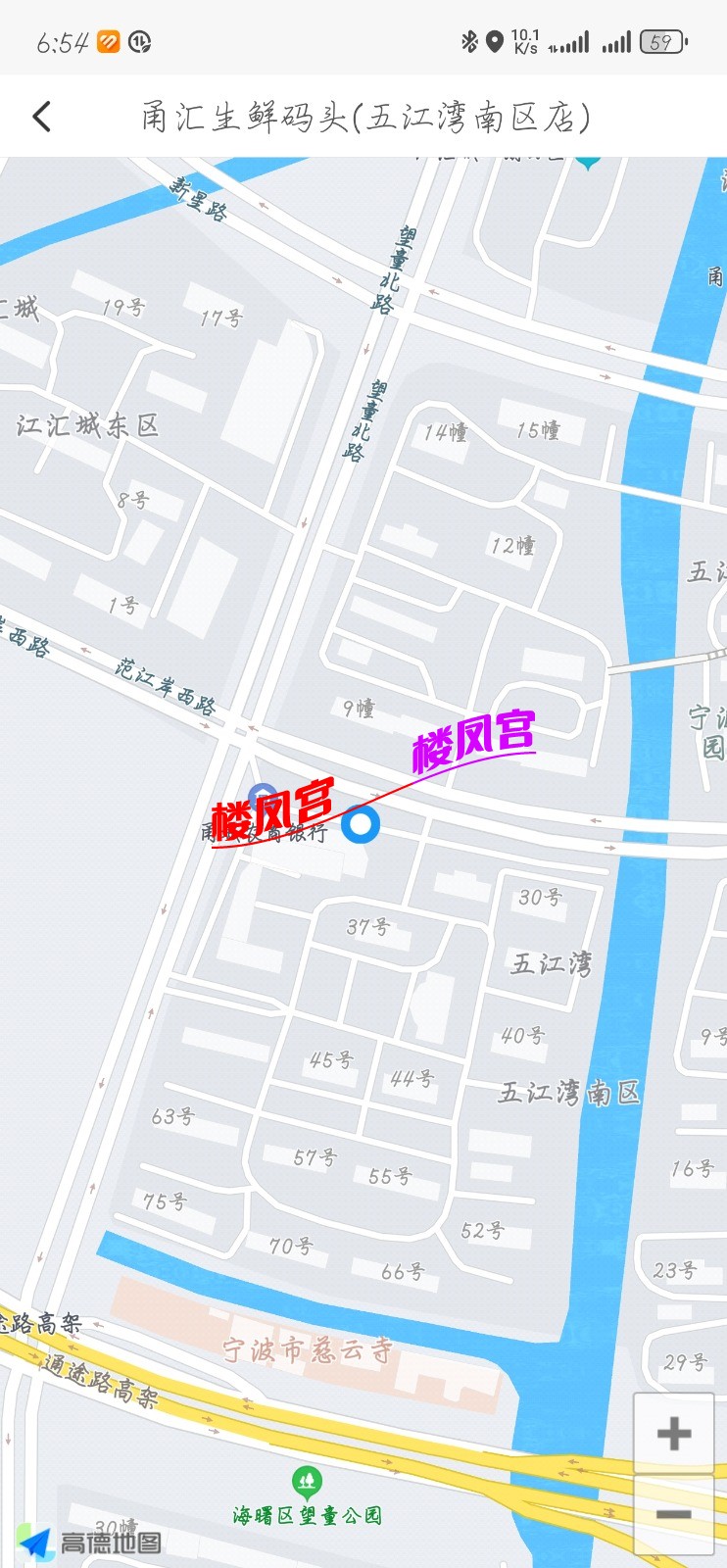Tap the back arrow at top left

[x=40, y=116]
